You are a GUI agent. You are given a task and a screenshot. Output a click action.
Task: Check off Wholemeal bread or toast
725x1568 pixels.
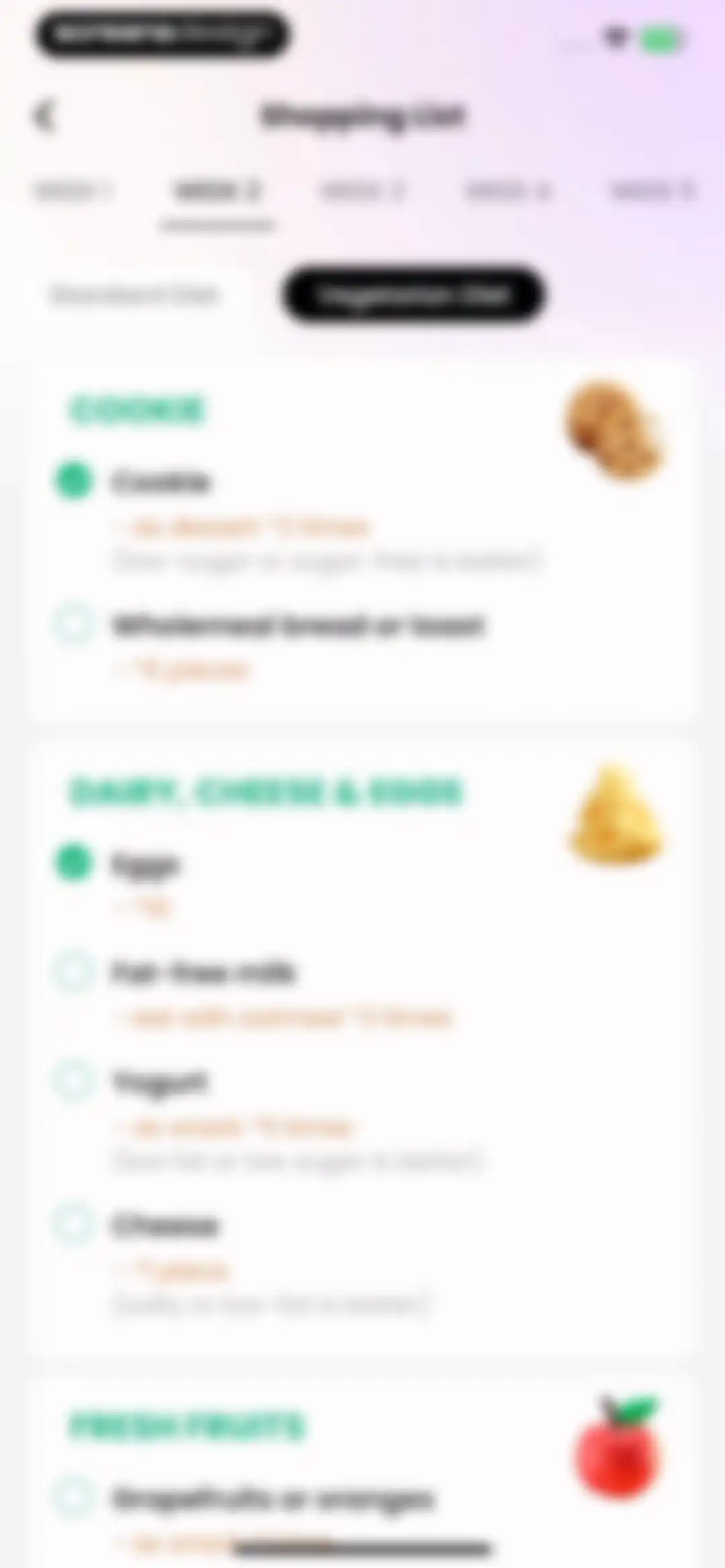(x=73, y=624)
